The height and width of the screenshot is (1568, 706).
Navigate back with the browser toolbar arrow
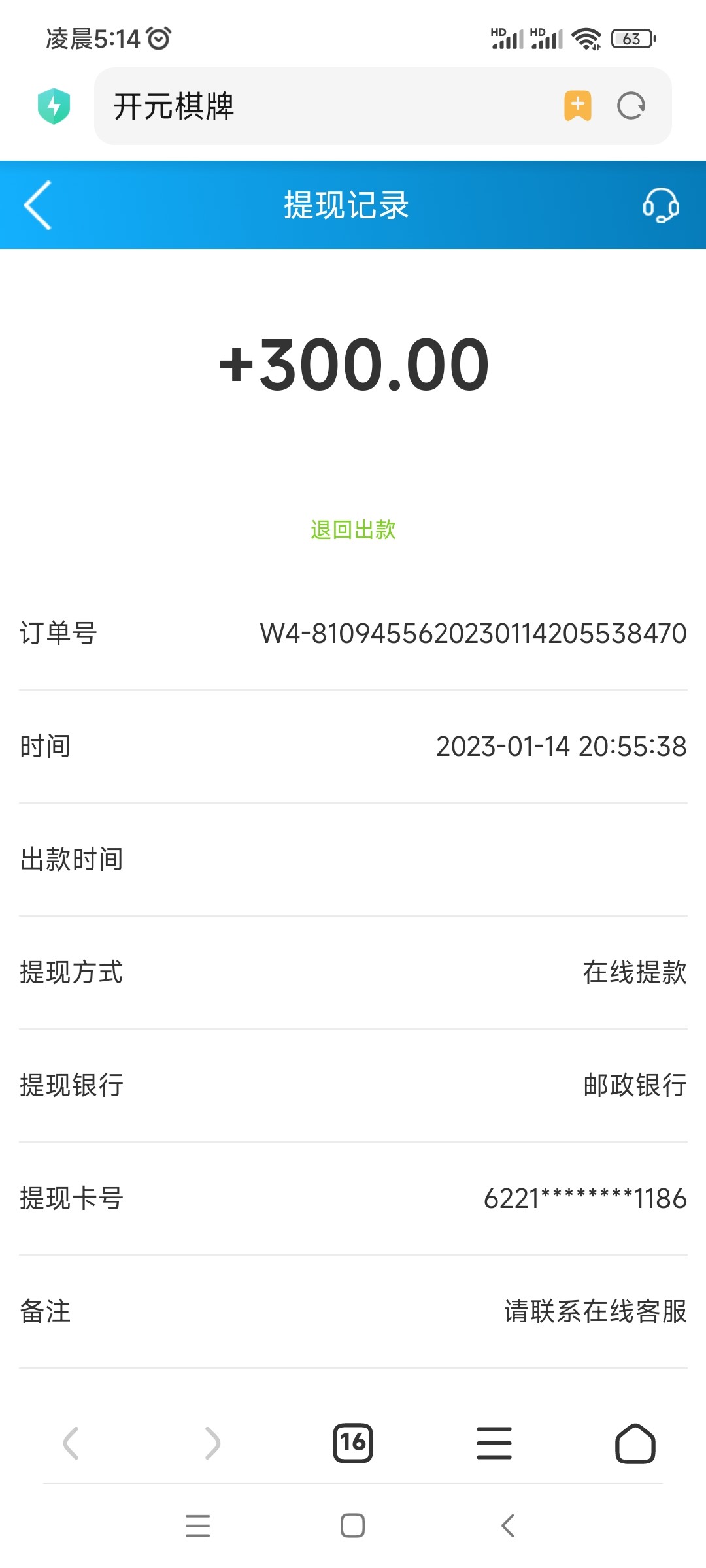click(x=71, y=1443)
